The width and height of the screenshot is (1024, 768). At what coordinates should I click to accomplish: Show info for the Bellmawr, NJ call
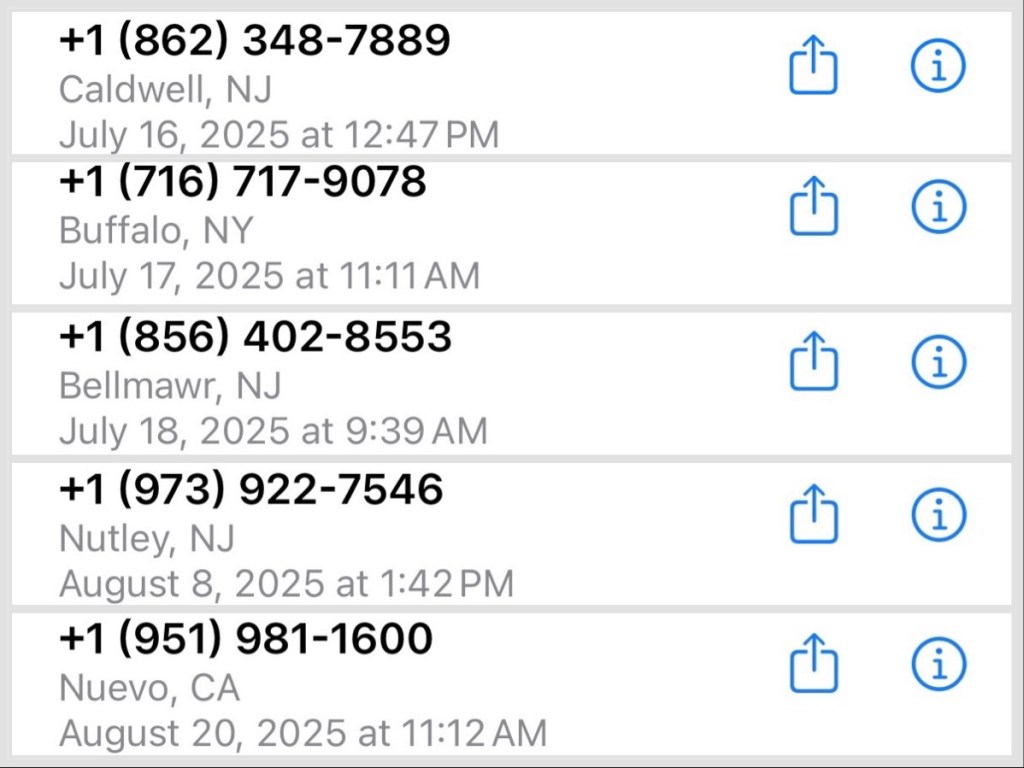pos(939,360)
